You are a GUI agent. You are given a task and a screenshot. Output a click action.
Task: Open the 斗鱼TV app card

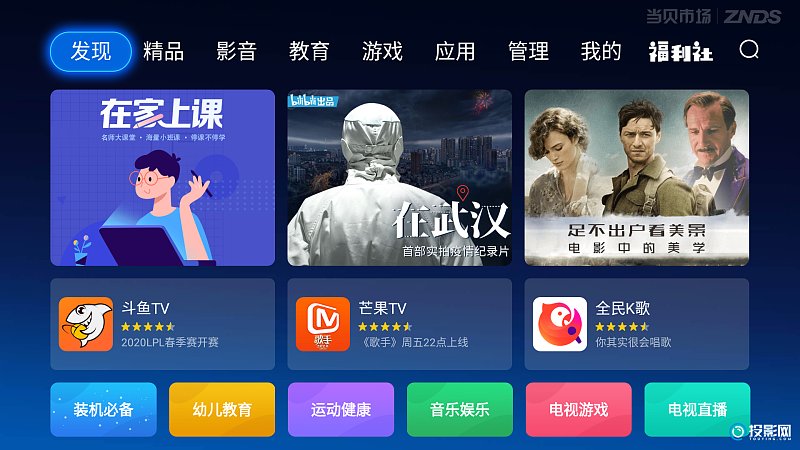[163, 324]
